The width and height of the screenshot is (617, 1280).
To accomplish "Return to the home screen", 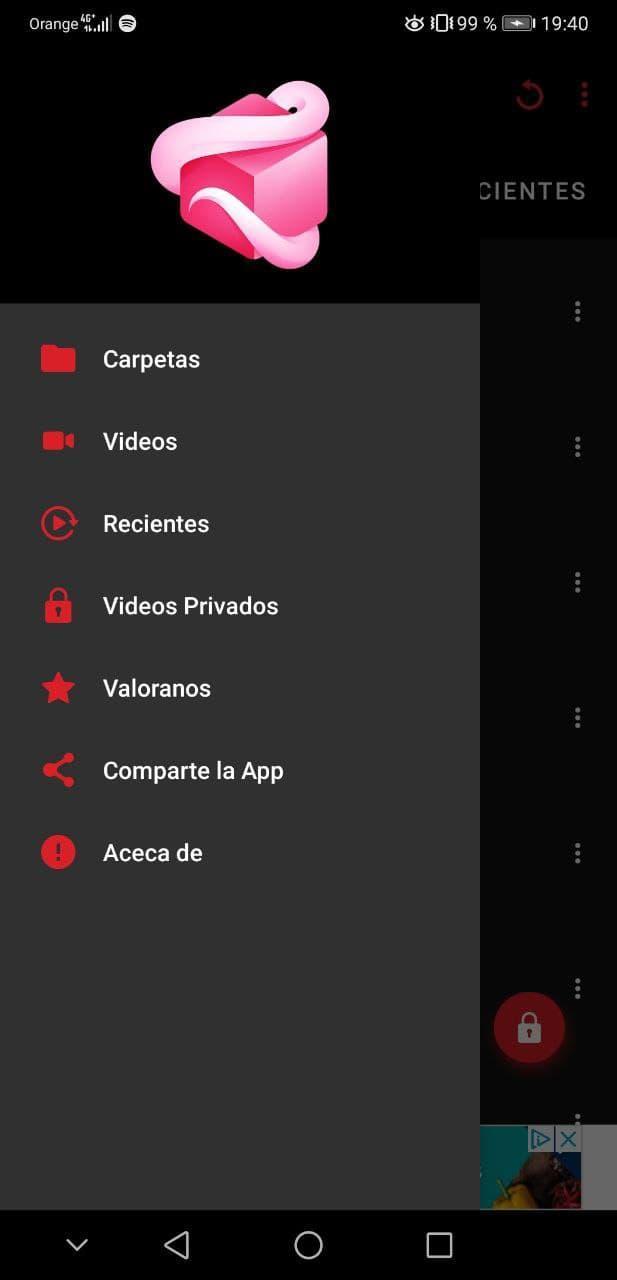I will click(x=308, y=1245).
